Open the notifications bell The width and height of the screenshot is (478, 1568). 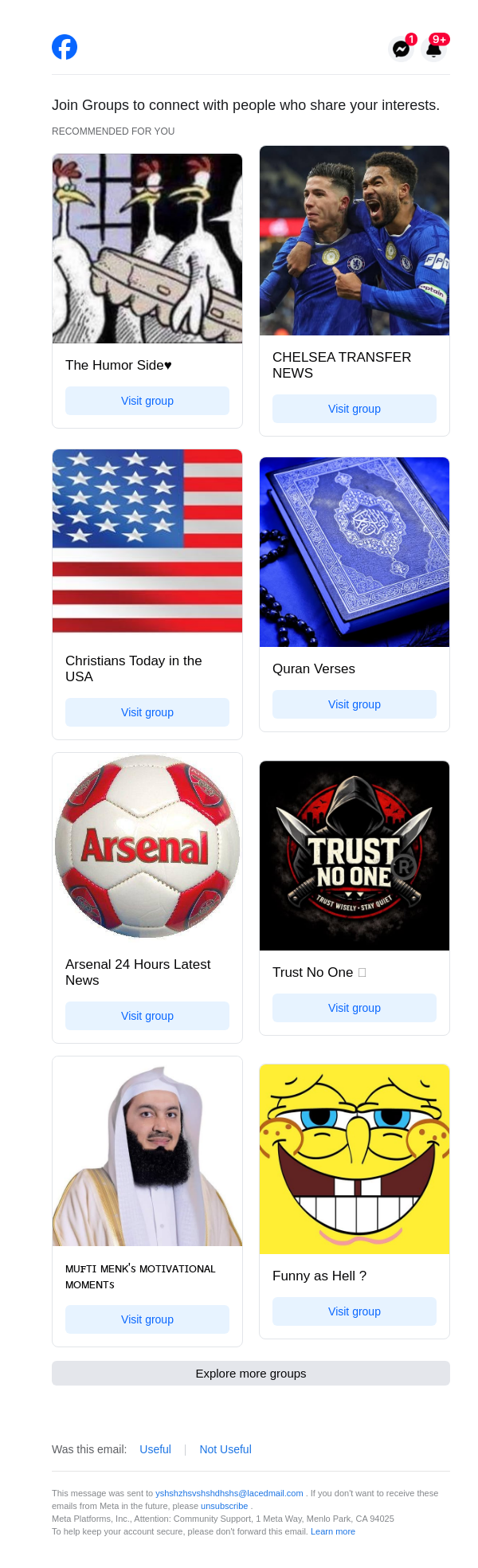[434, 49]
